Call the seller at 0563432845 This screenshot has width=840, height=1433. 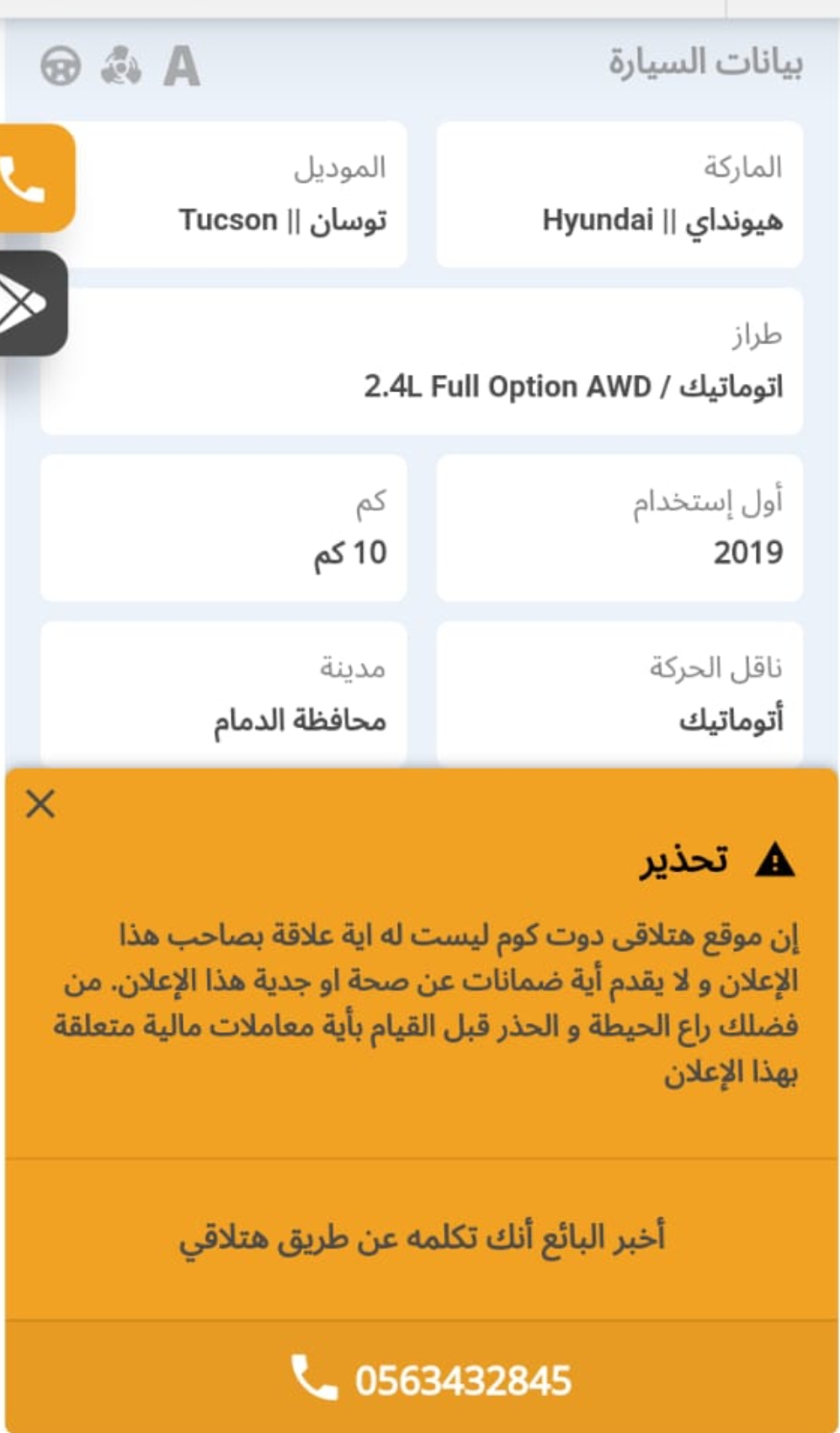(431, 1378)
